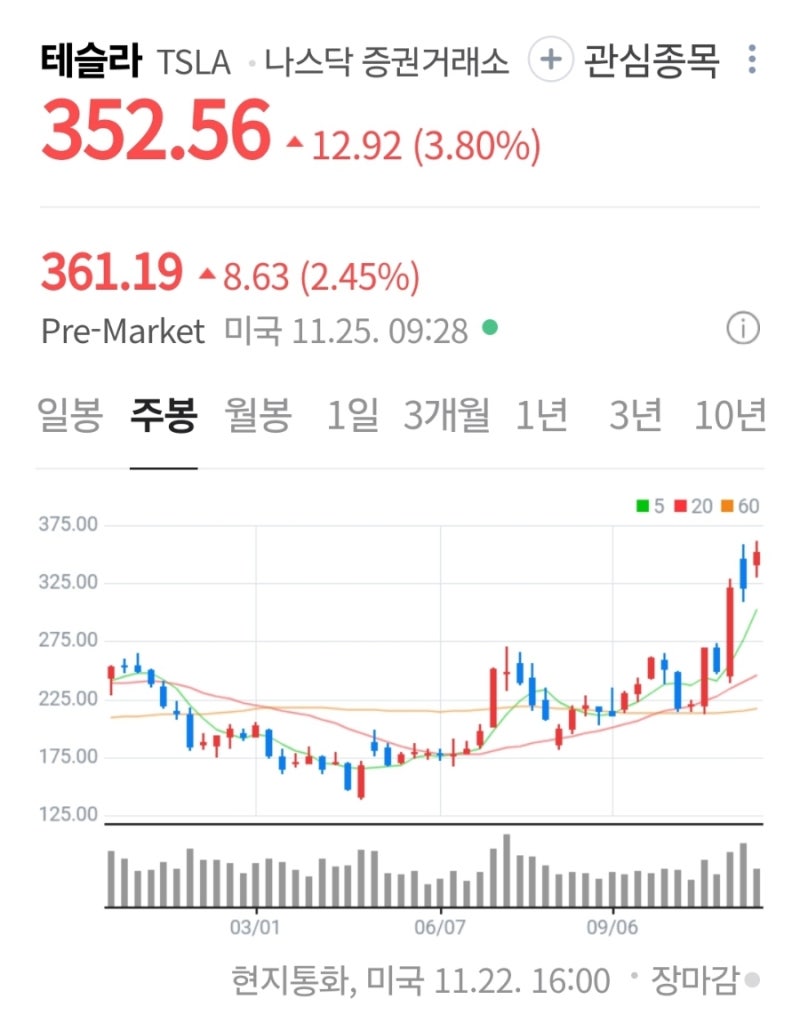Click the green market status dot
This screenshot has height=1015, width=800.
[x=489, y=327]
